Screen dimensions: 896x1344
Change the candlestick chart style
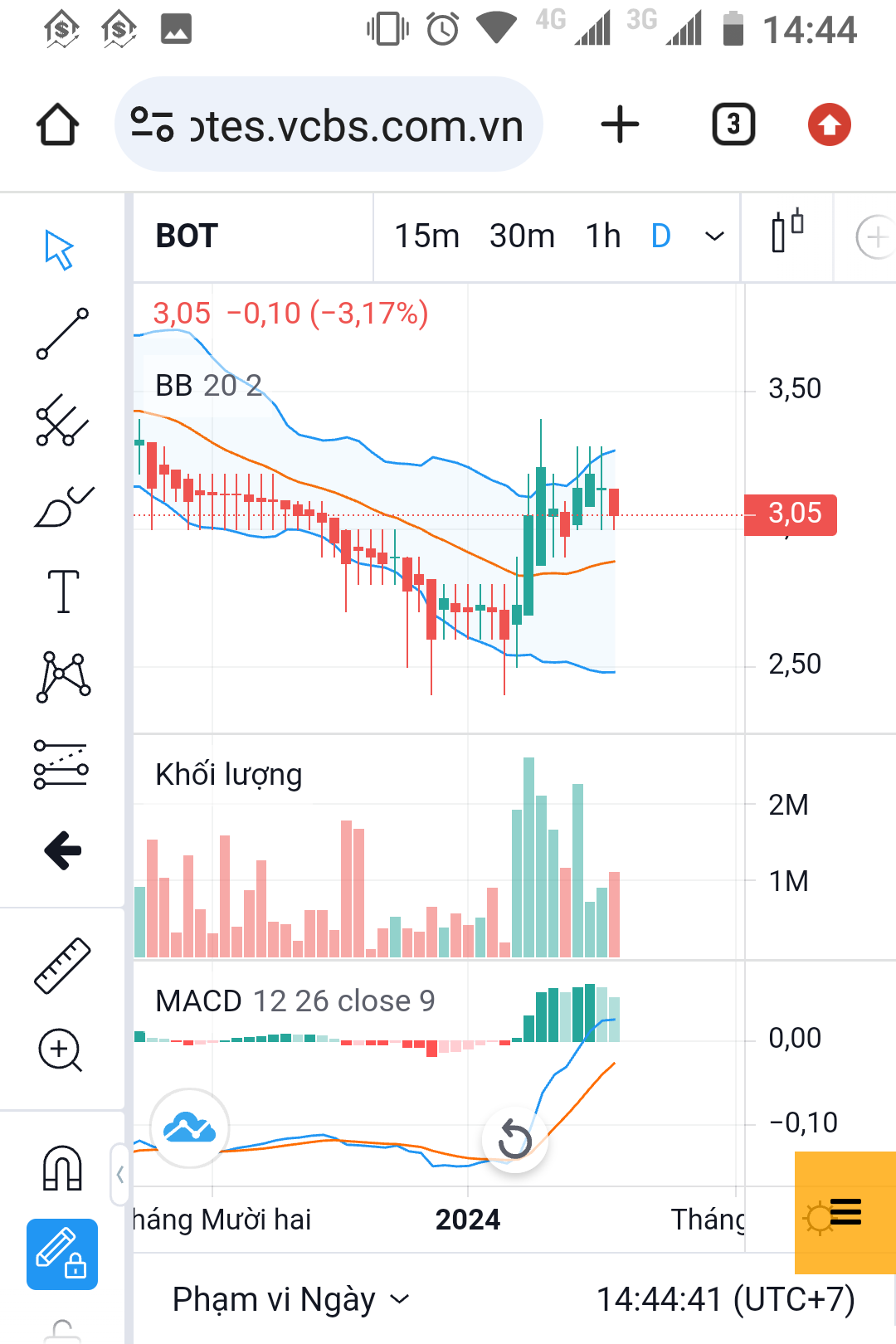(x=787, y=231)
